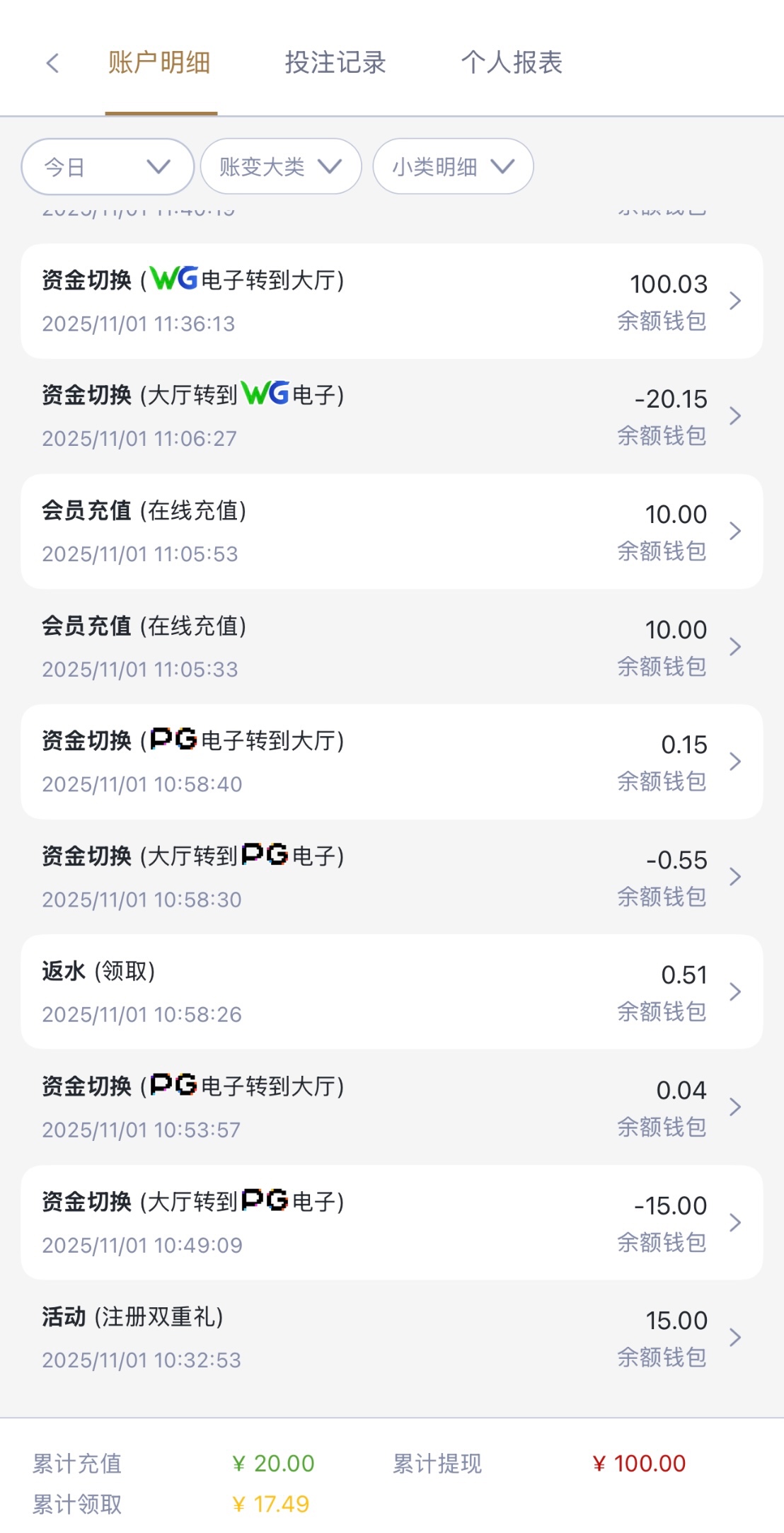784x1533 pixels.
Task: Open the 100.03 WG电子转到大厅 record
Action: click(391, 302)
